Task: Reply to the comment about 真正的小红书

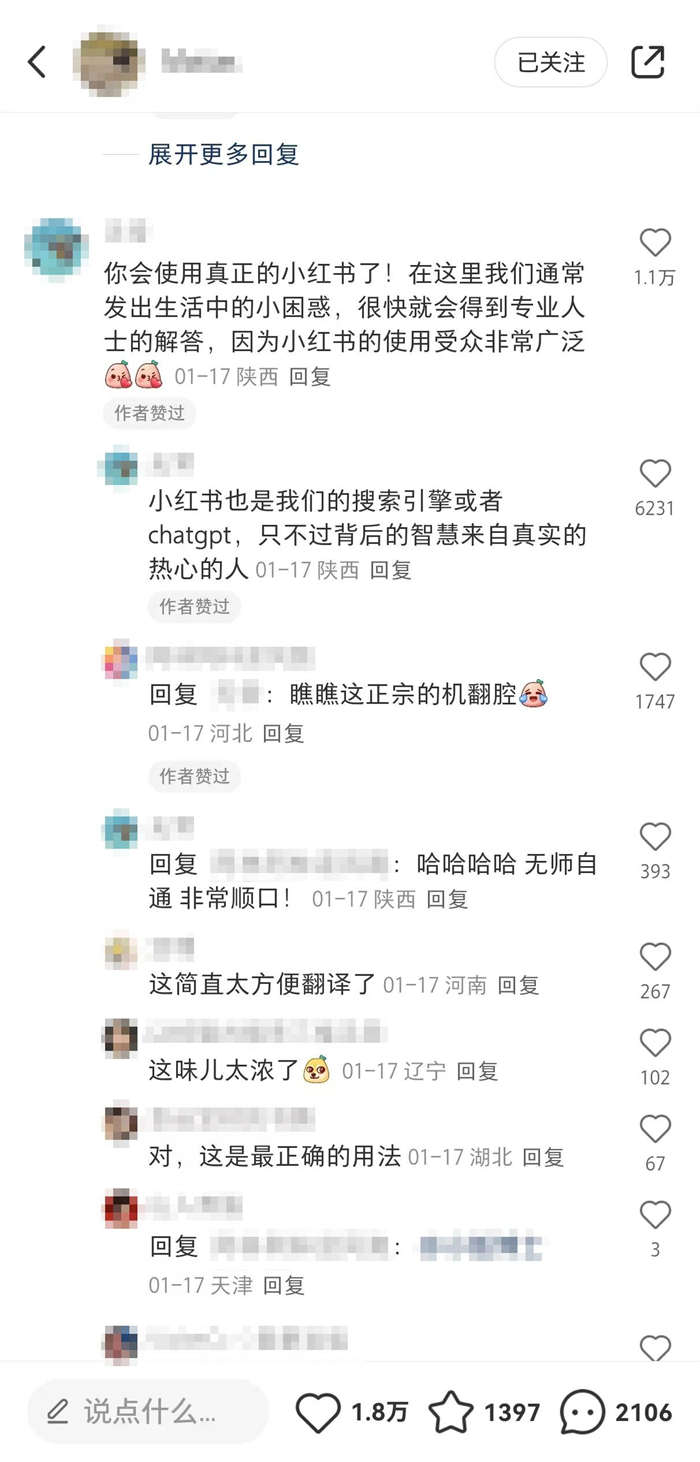Action: [310, 377]
